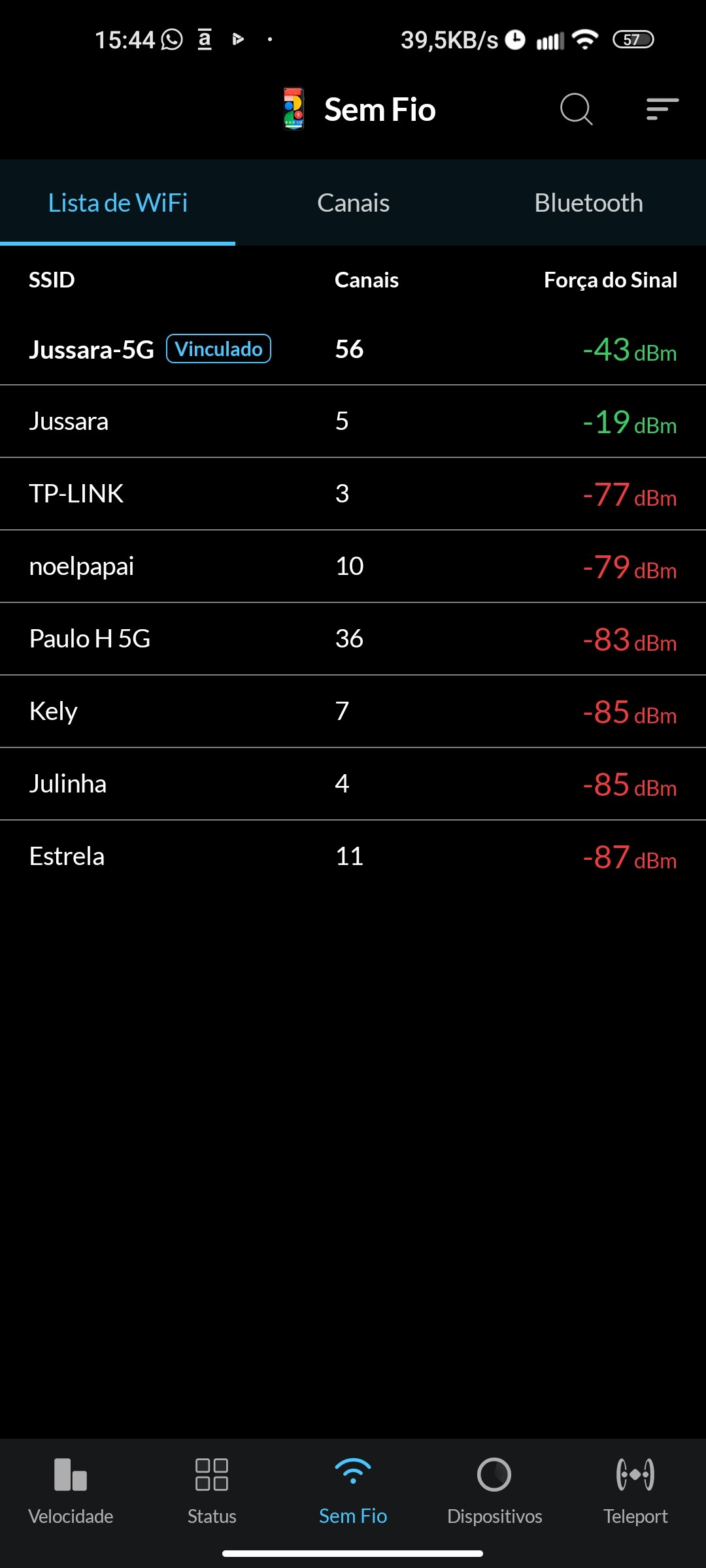
Task: Open the TP-LINK network entry
Action: [353, 494]
